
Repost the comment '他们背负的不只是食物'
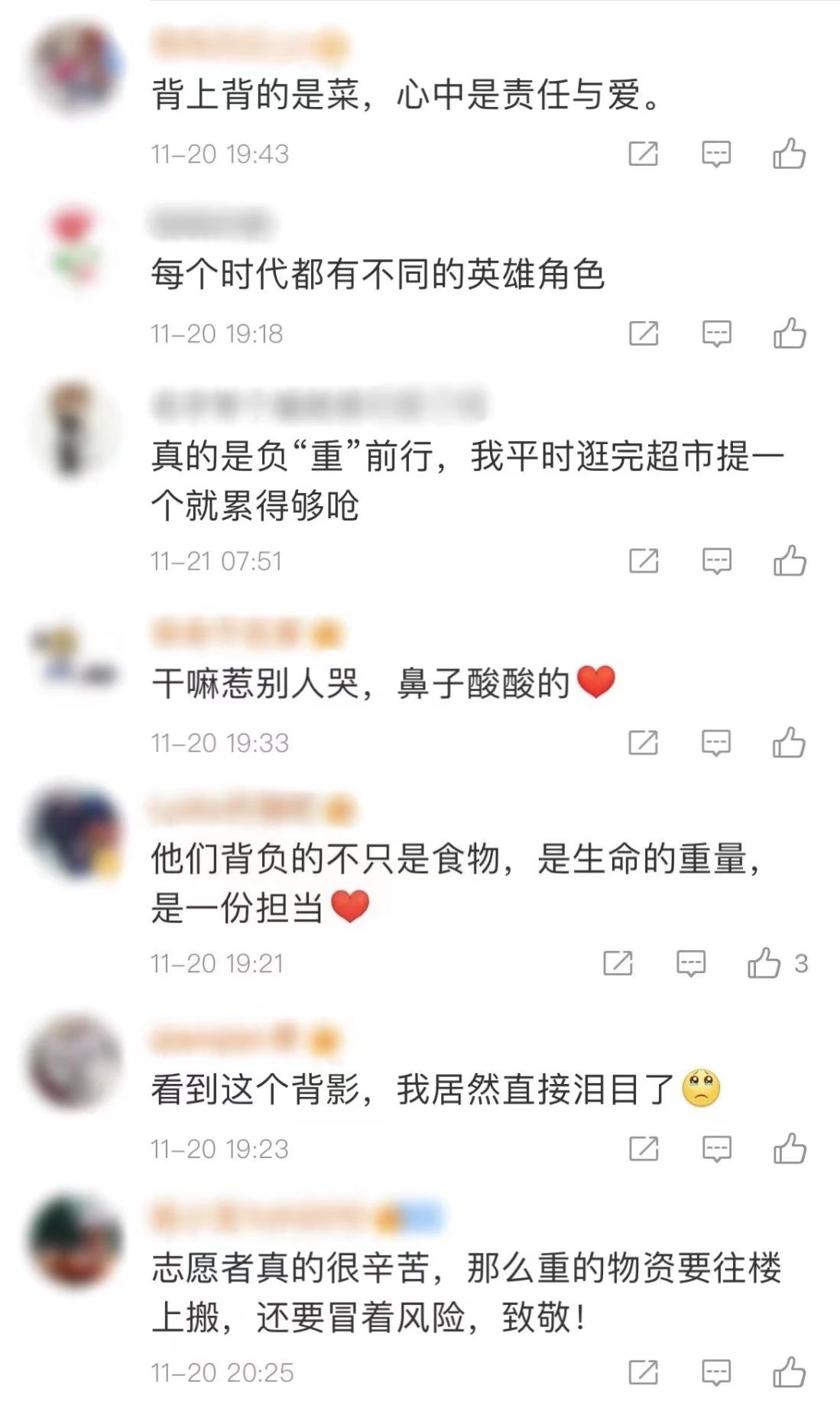[618, 964]
